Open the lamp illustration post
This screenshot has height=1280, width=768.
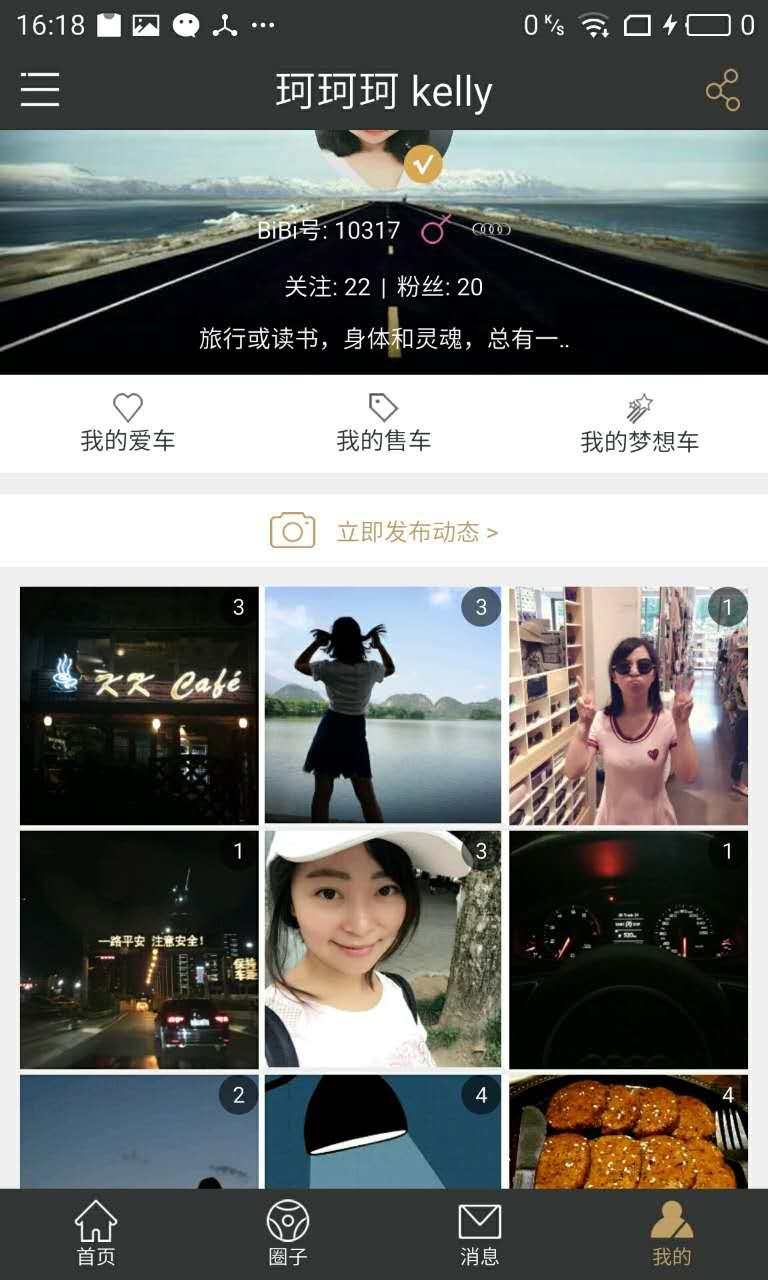click(383, 1132)
